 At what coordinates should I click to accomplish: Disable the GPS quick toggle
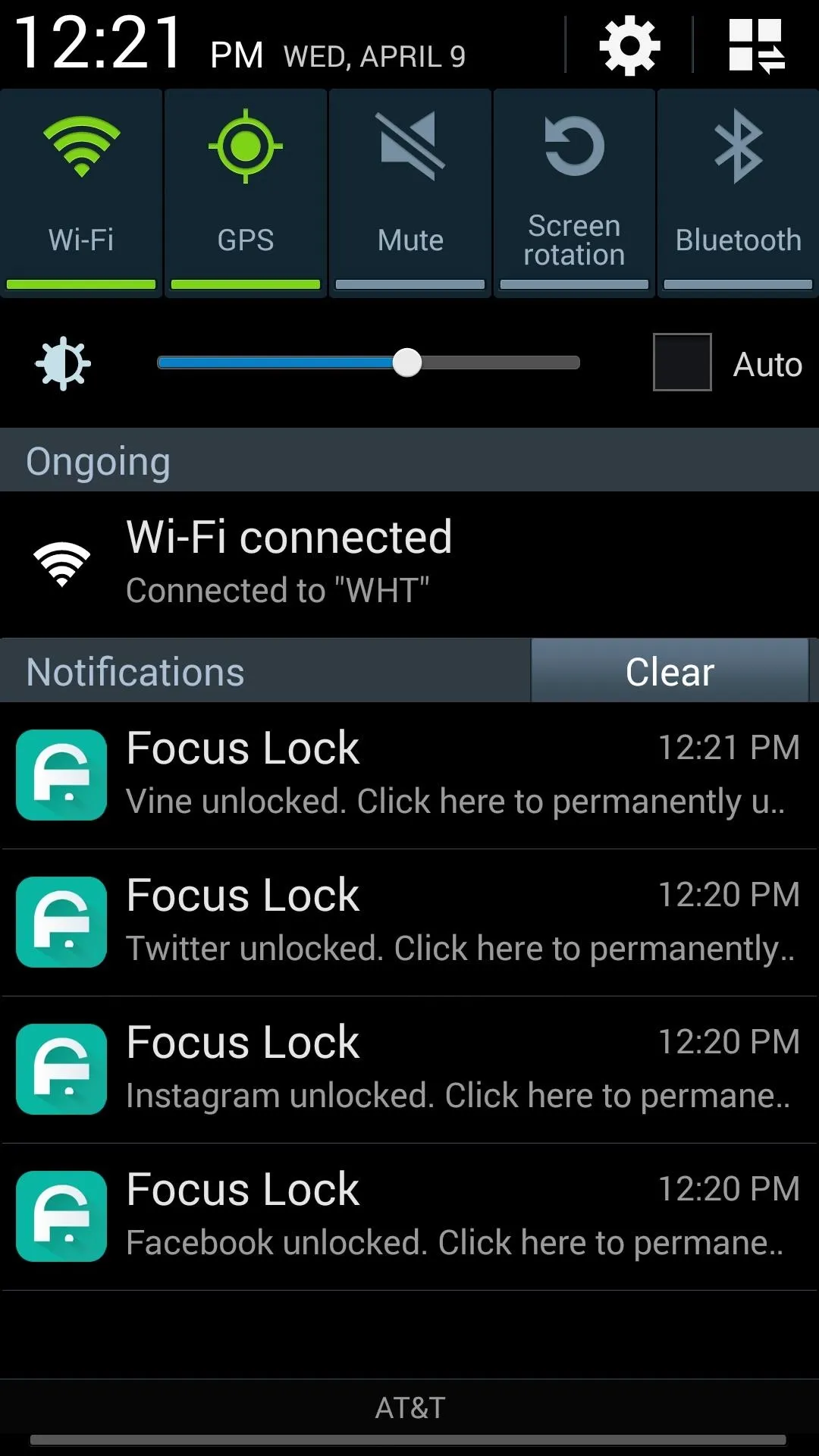(246, 193)
